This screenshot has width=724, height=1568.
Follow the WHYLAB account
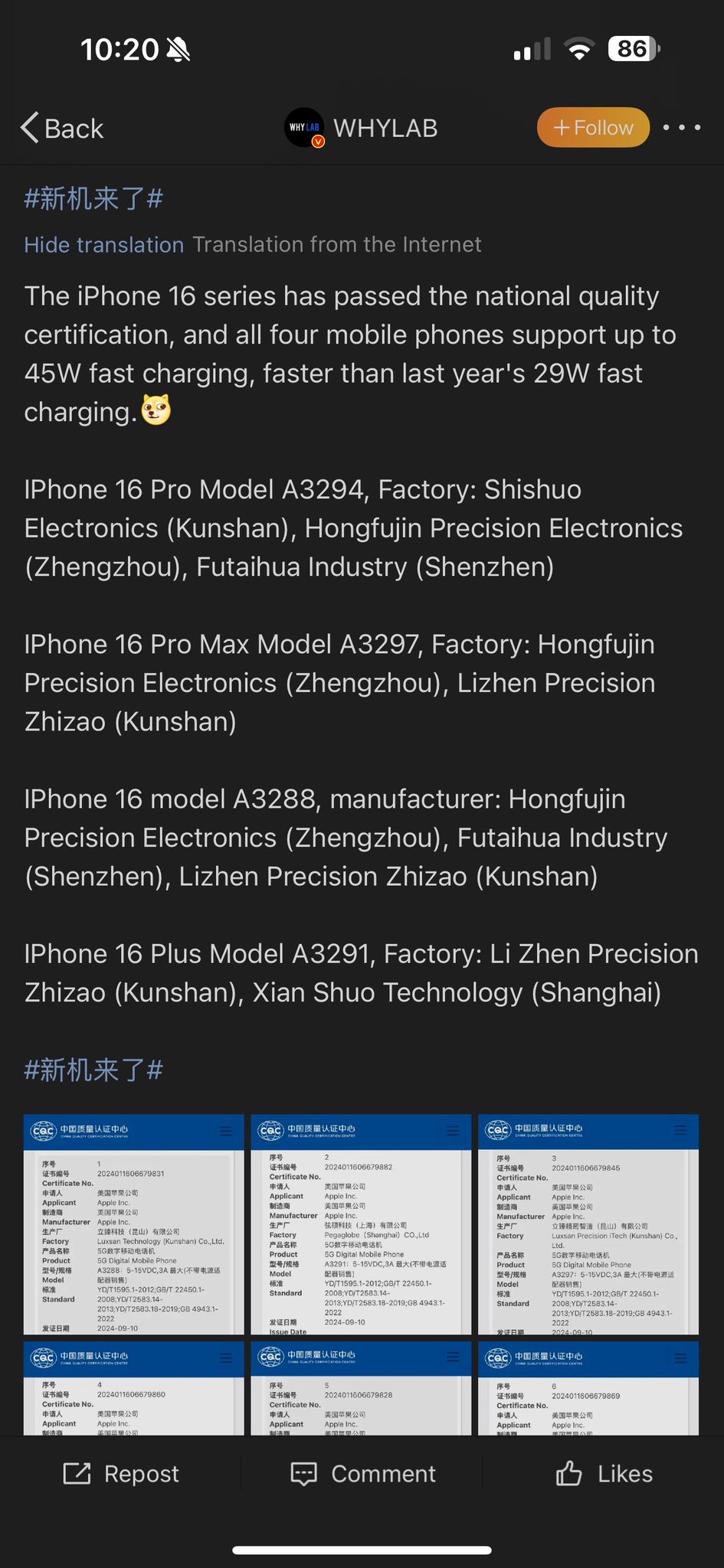593,127
